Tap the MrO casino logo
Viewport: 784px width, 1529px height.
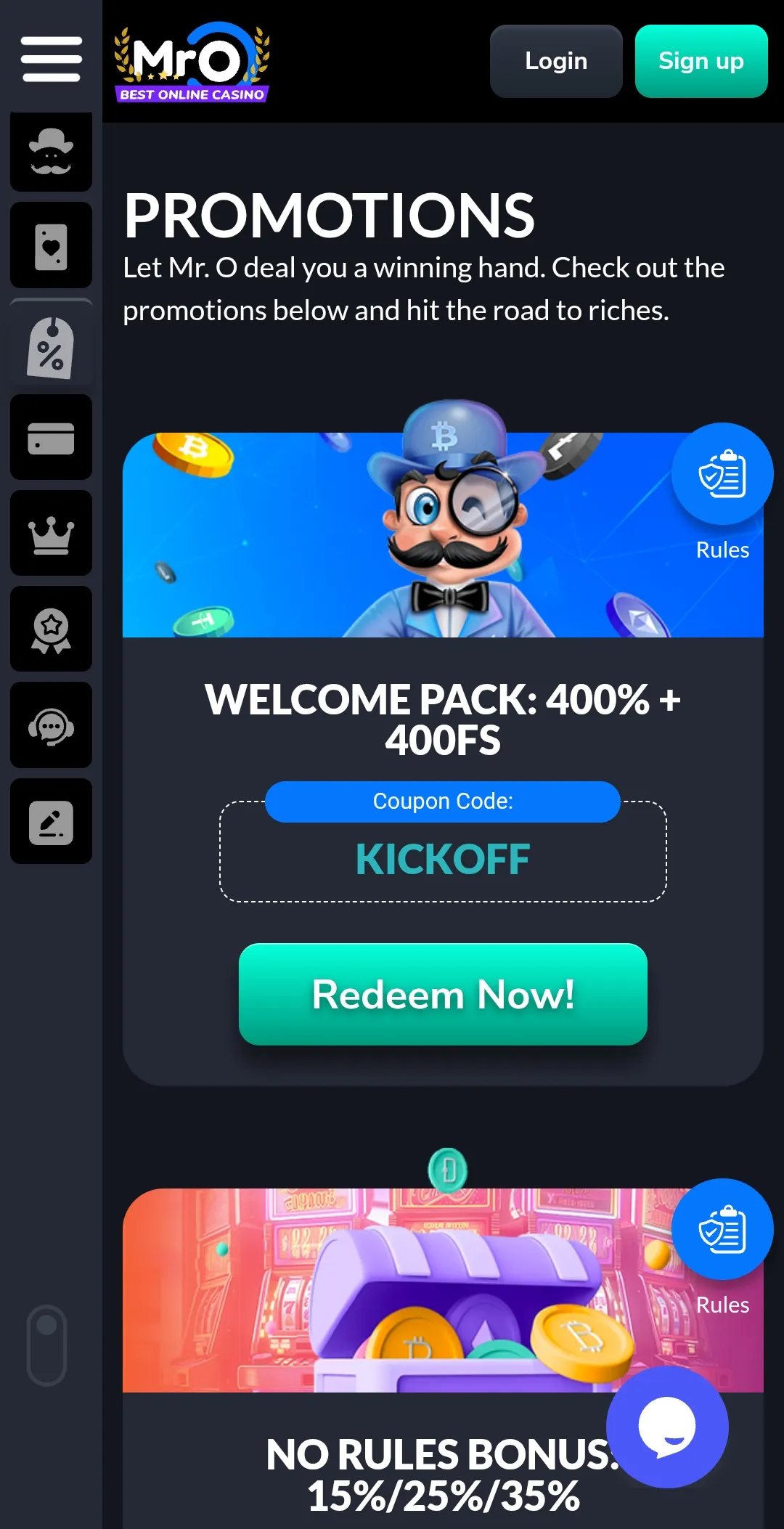point(192,62)
